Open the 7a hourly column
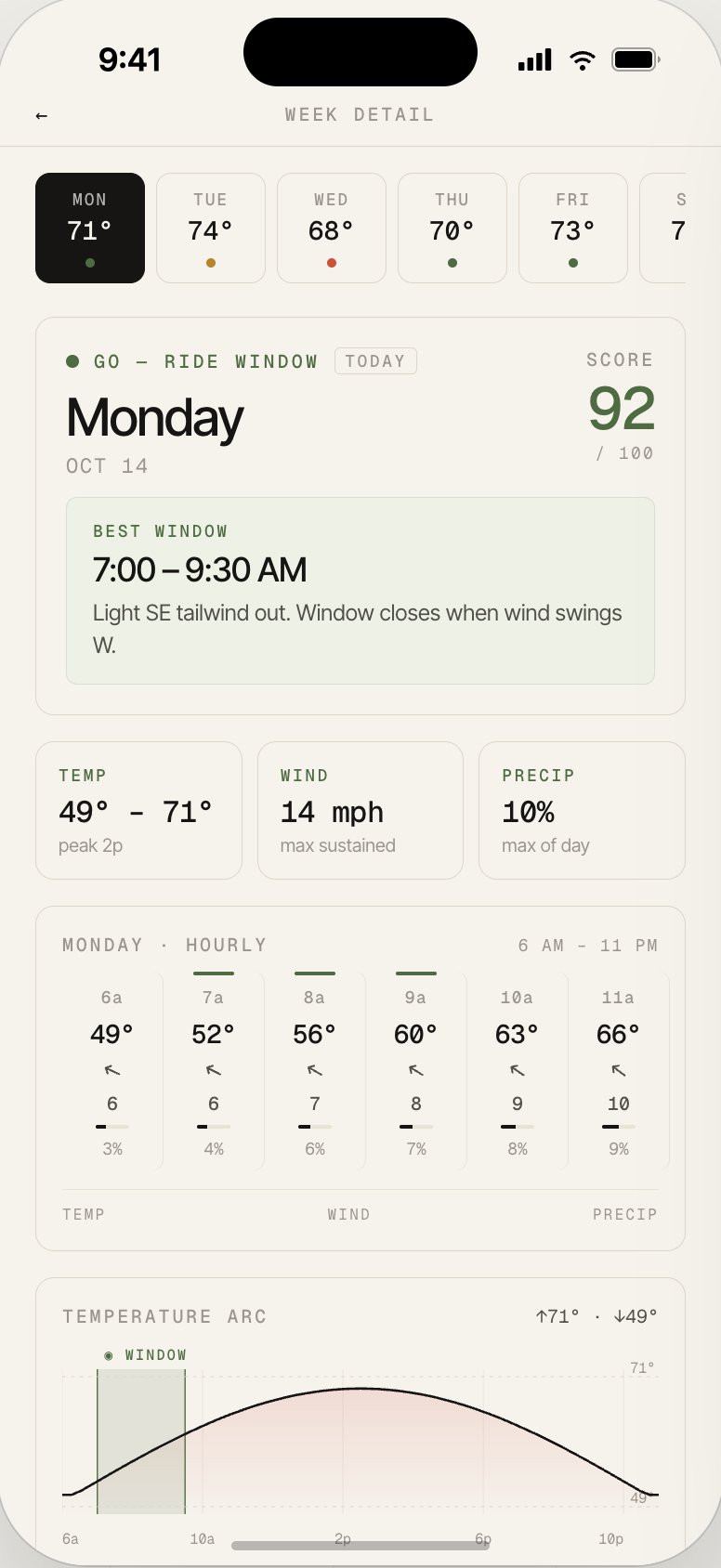Viewport: 721px width, 1568px height. tap(214, 1071)
